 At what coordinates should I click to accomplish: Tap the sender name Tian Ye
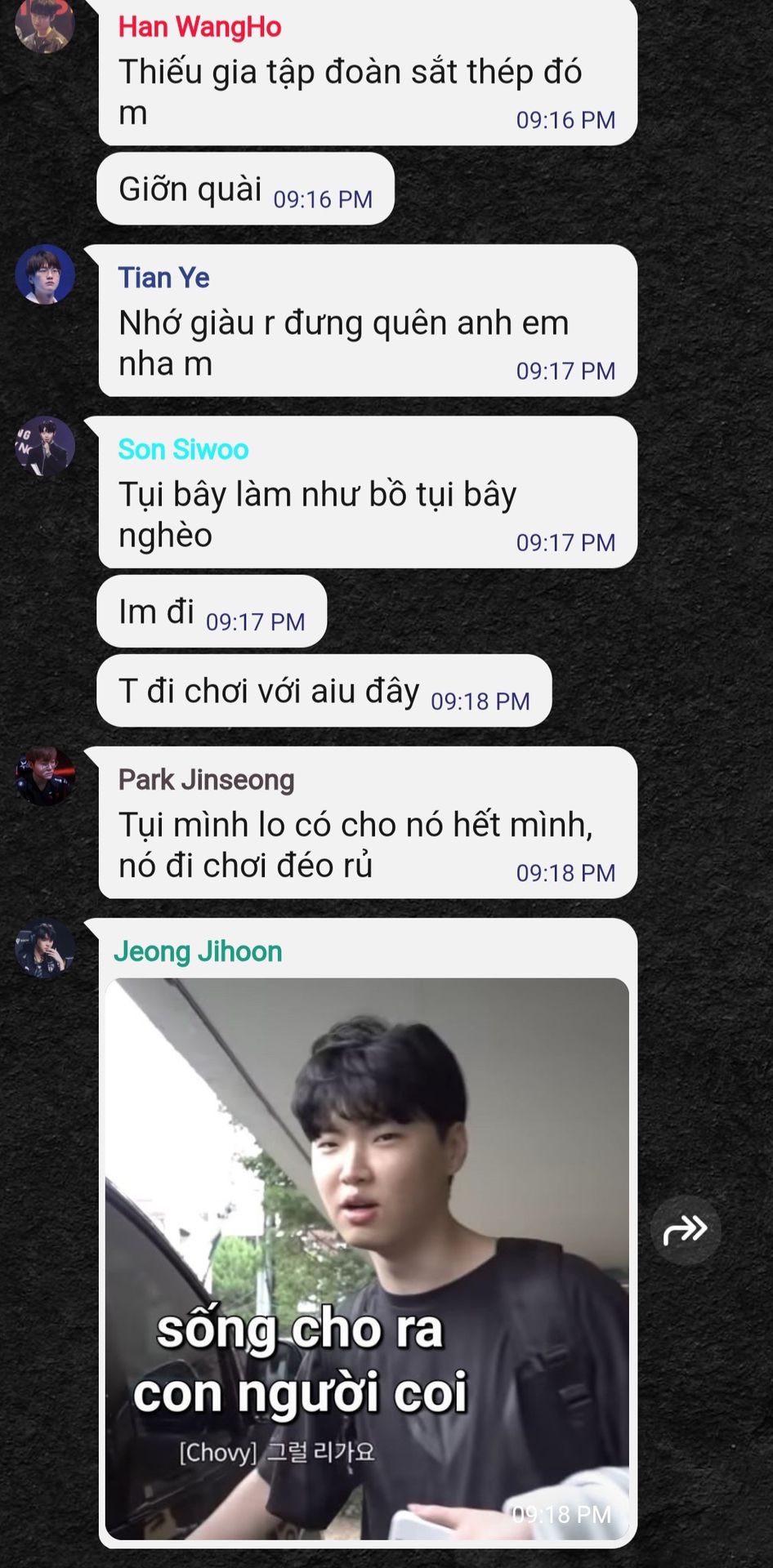point(163,278)
